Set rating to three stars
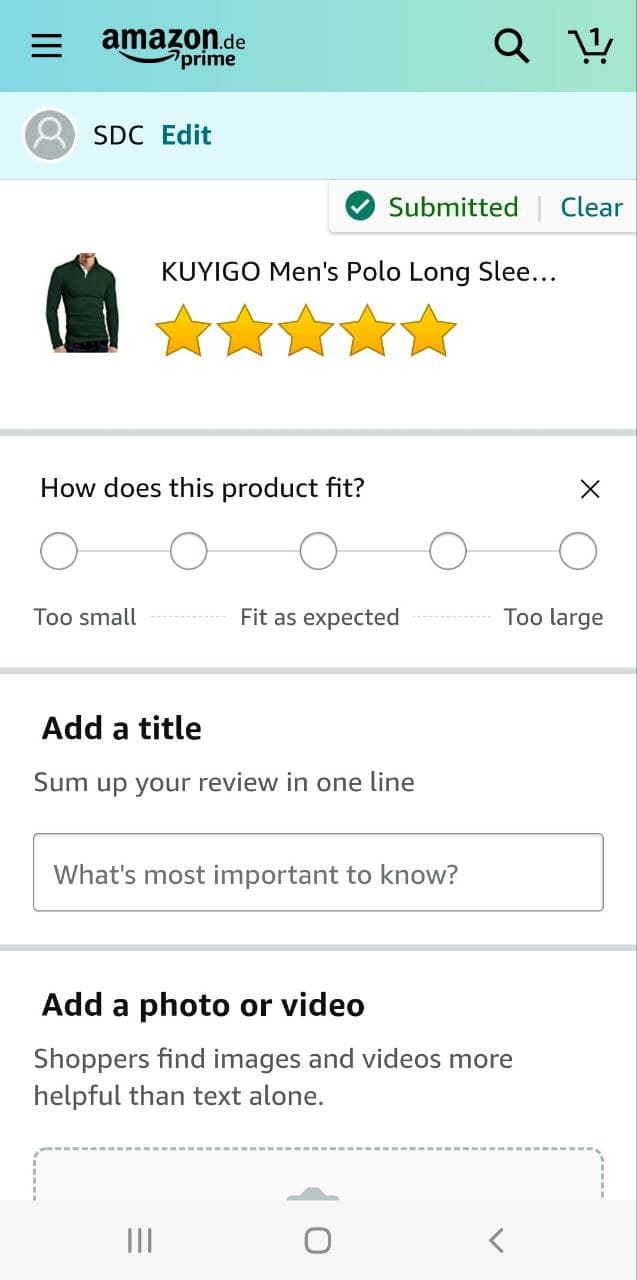 coord(306,332)
